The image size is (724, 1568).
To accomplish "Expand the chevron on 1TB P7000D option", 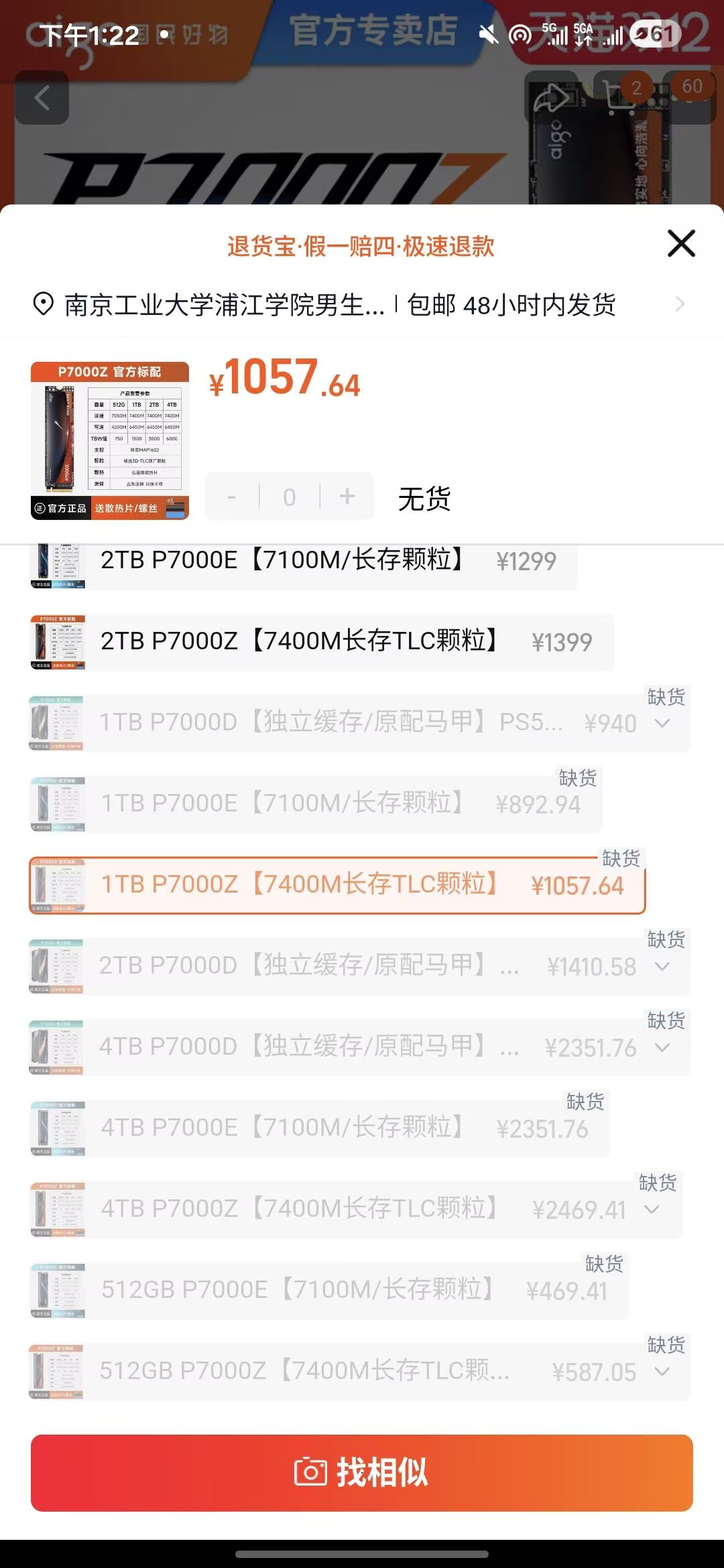I will pos(662,724).
